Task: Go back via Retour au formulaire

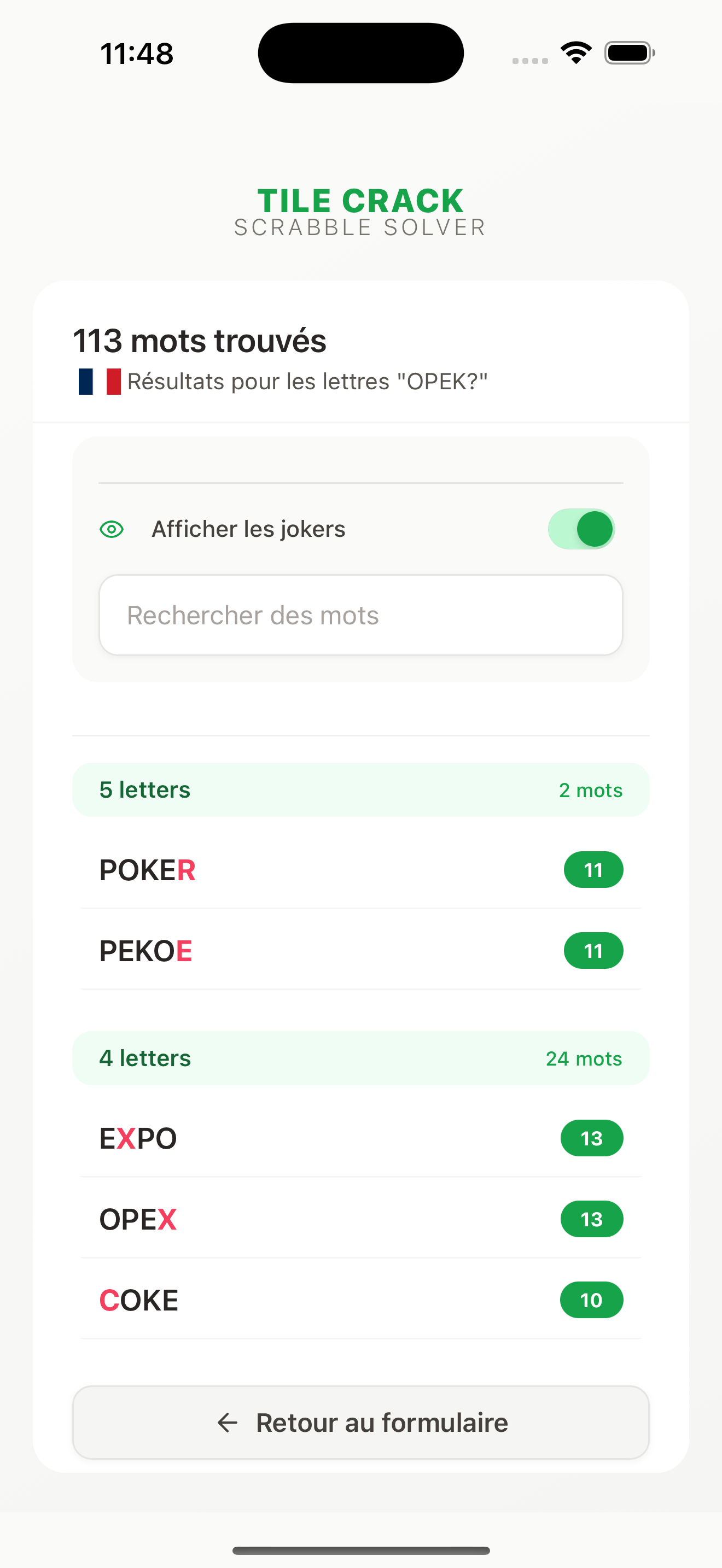Action: pyautogui.click(x=360, y=1423)
